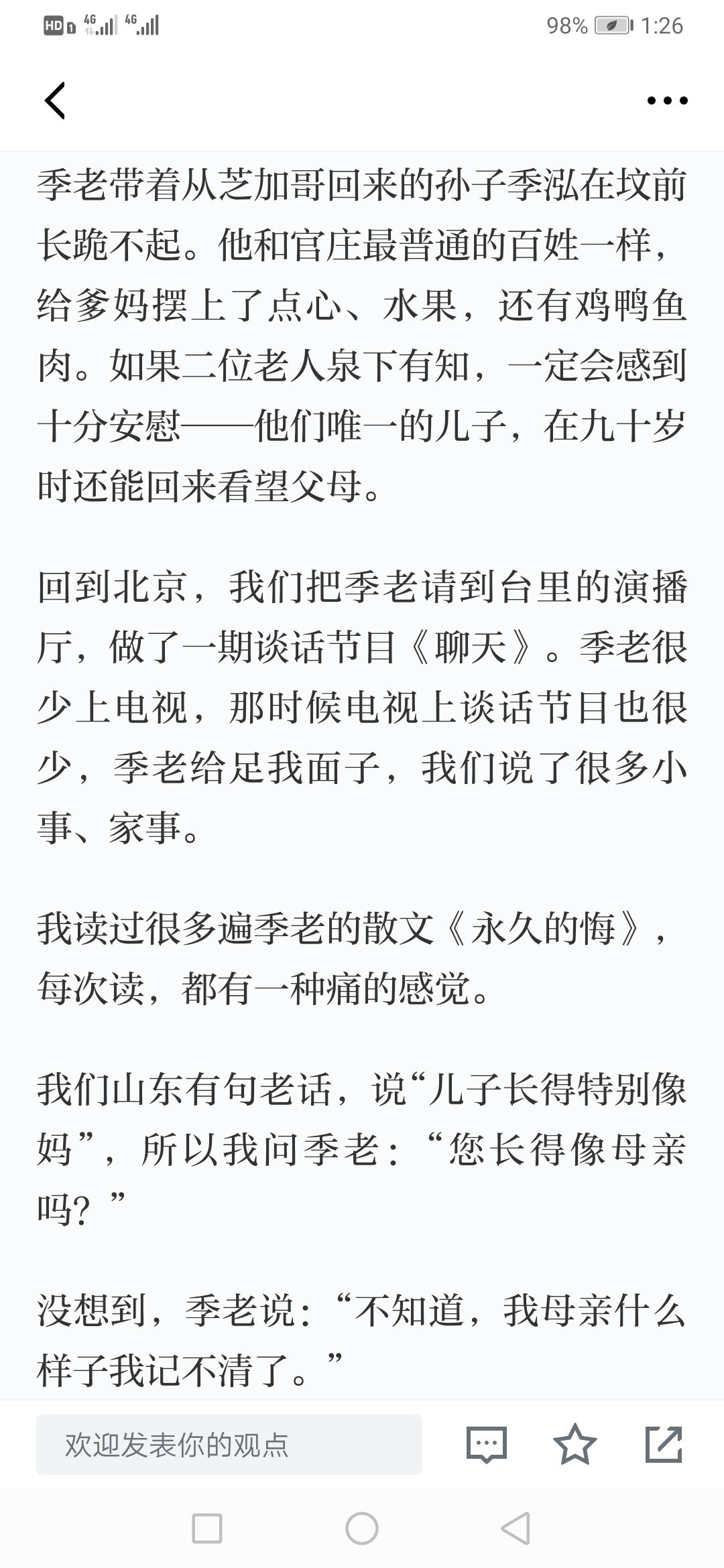724x1568 pixels.
Task: Go back using the top-left arrow
Action: [x=55, y=101]
